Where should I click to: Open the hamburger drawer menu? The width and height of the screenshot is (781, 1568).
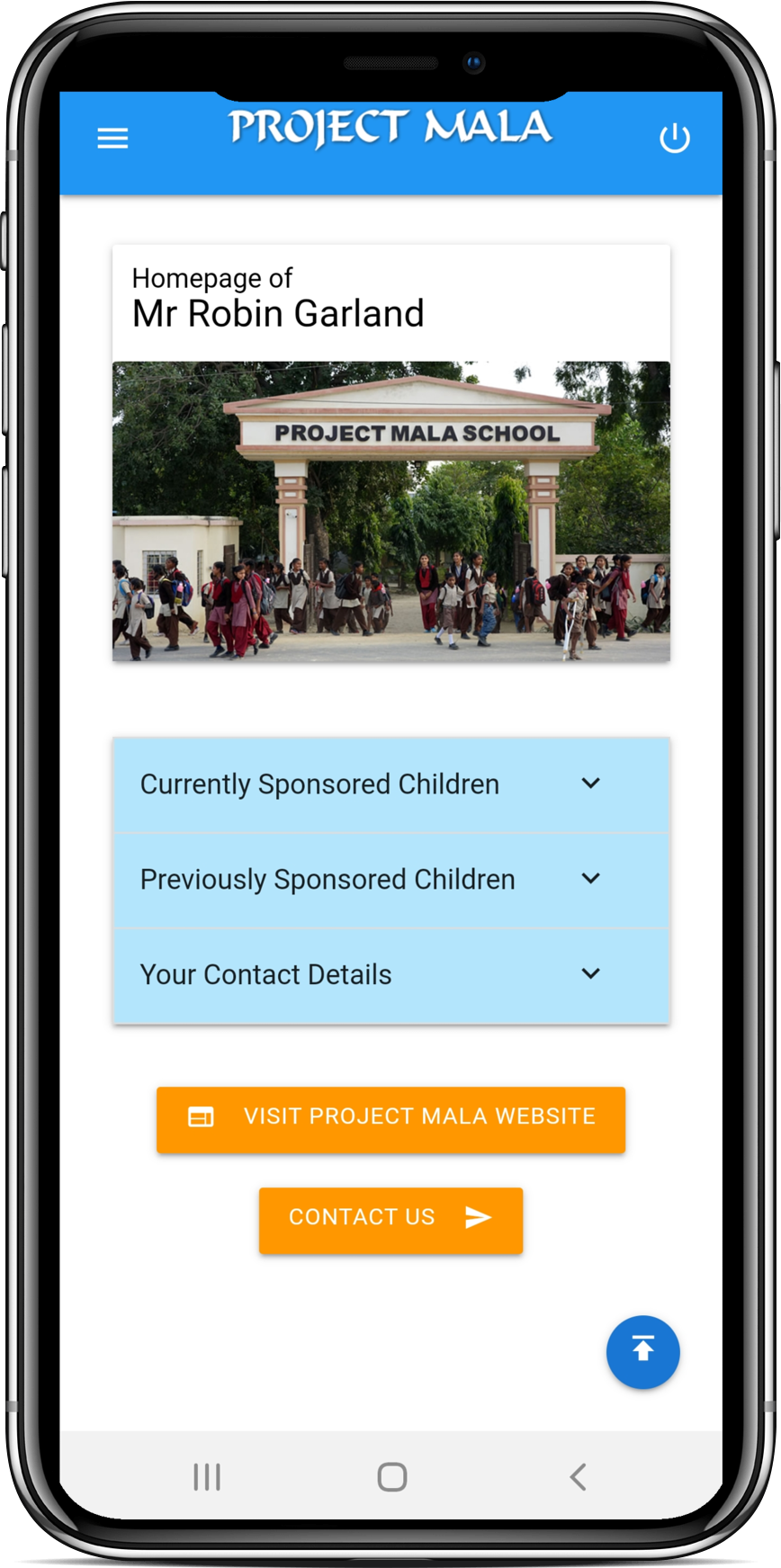click(112, 139)
